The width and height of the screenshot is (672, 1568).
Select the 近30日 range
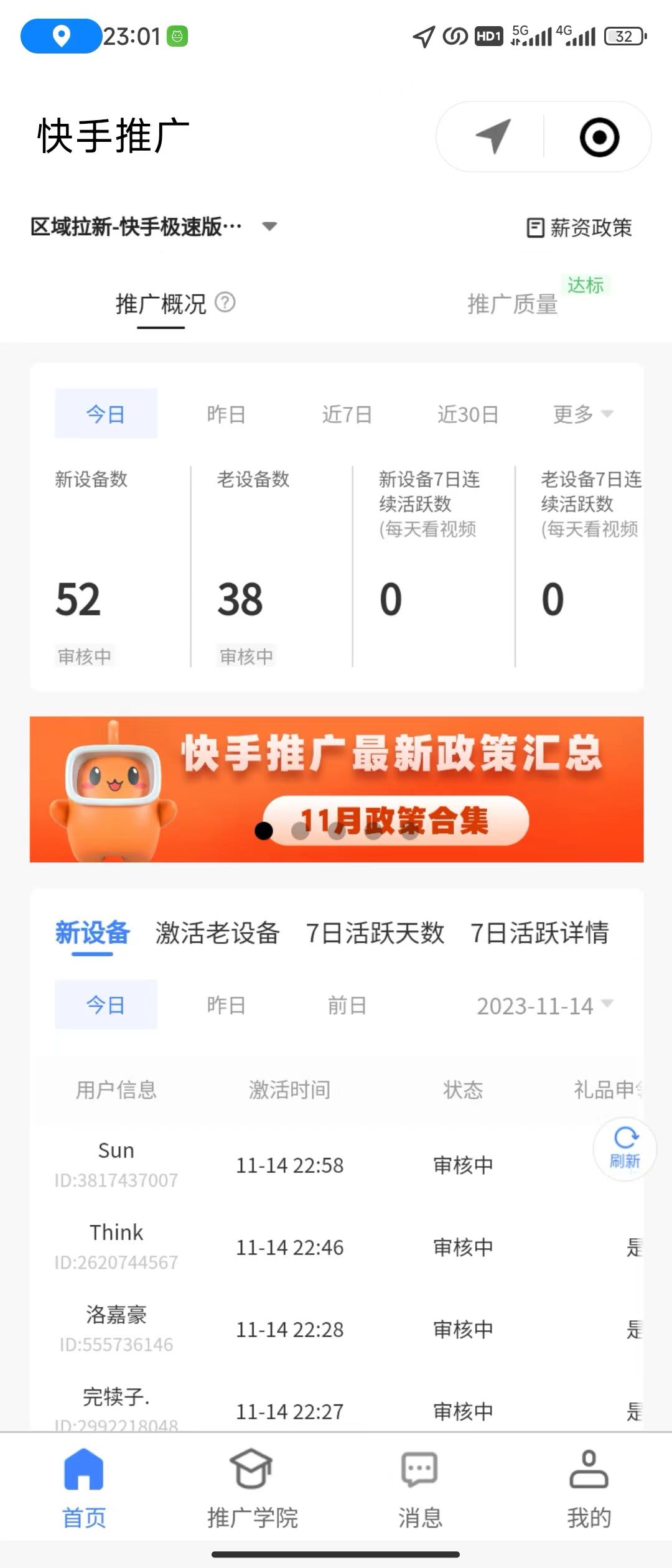tap(467, 414)
